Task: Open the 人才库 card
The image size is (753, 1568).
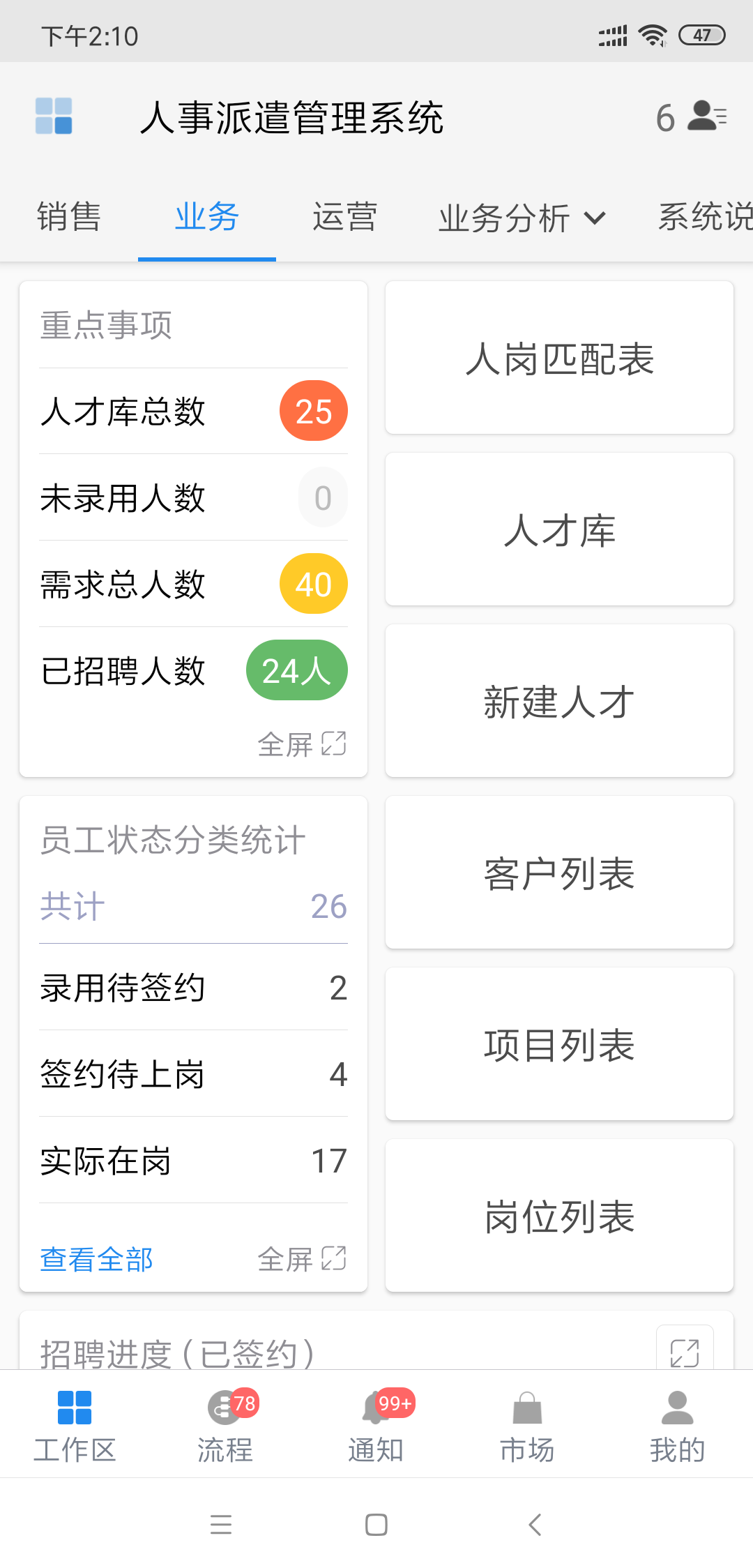Action: (559, 529)
